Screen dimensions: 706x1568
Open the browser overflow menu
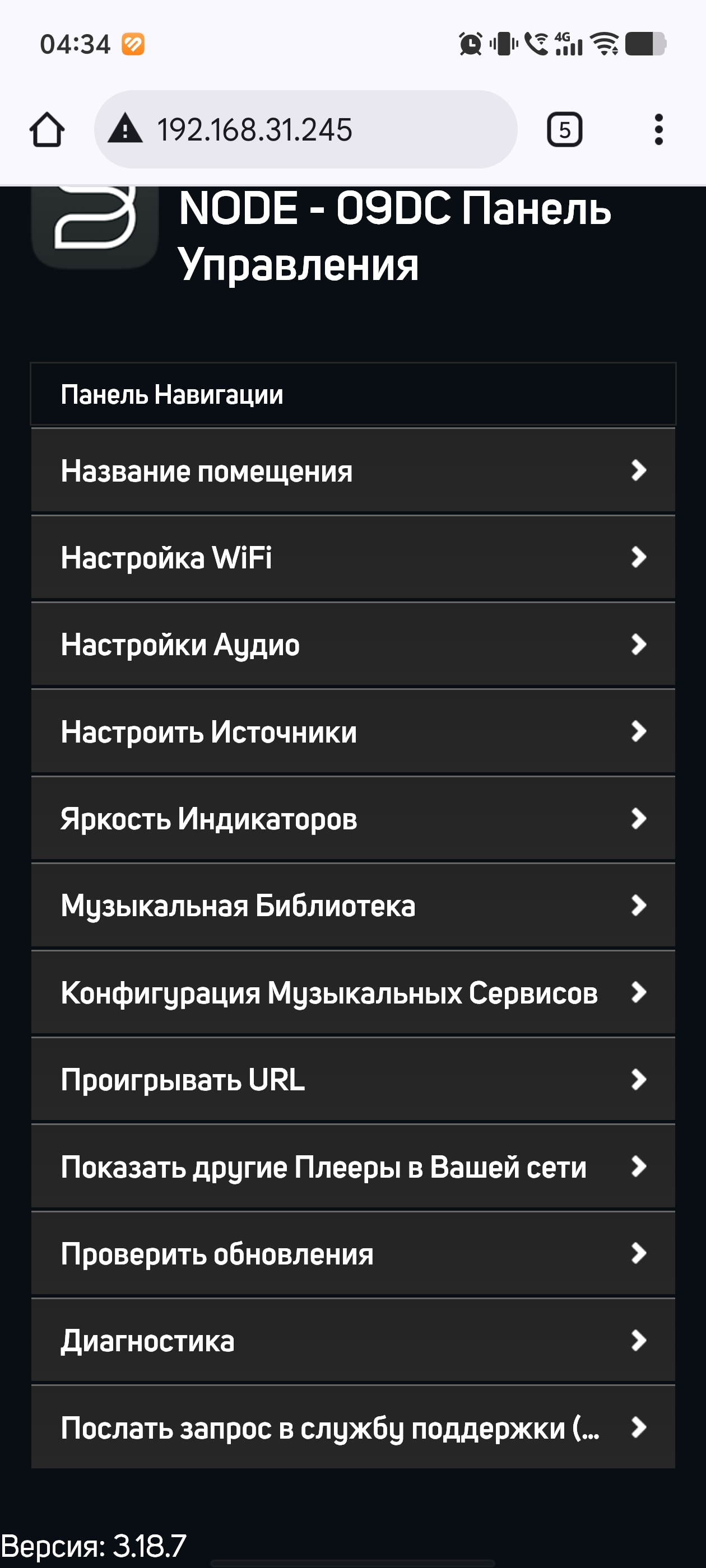pos(658,130)
